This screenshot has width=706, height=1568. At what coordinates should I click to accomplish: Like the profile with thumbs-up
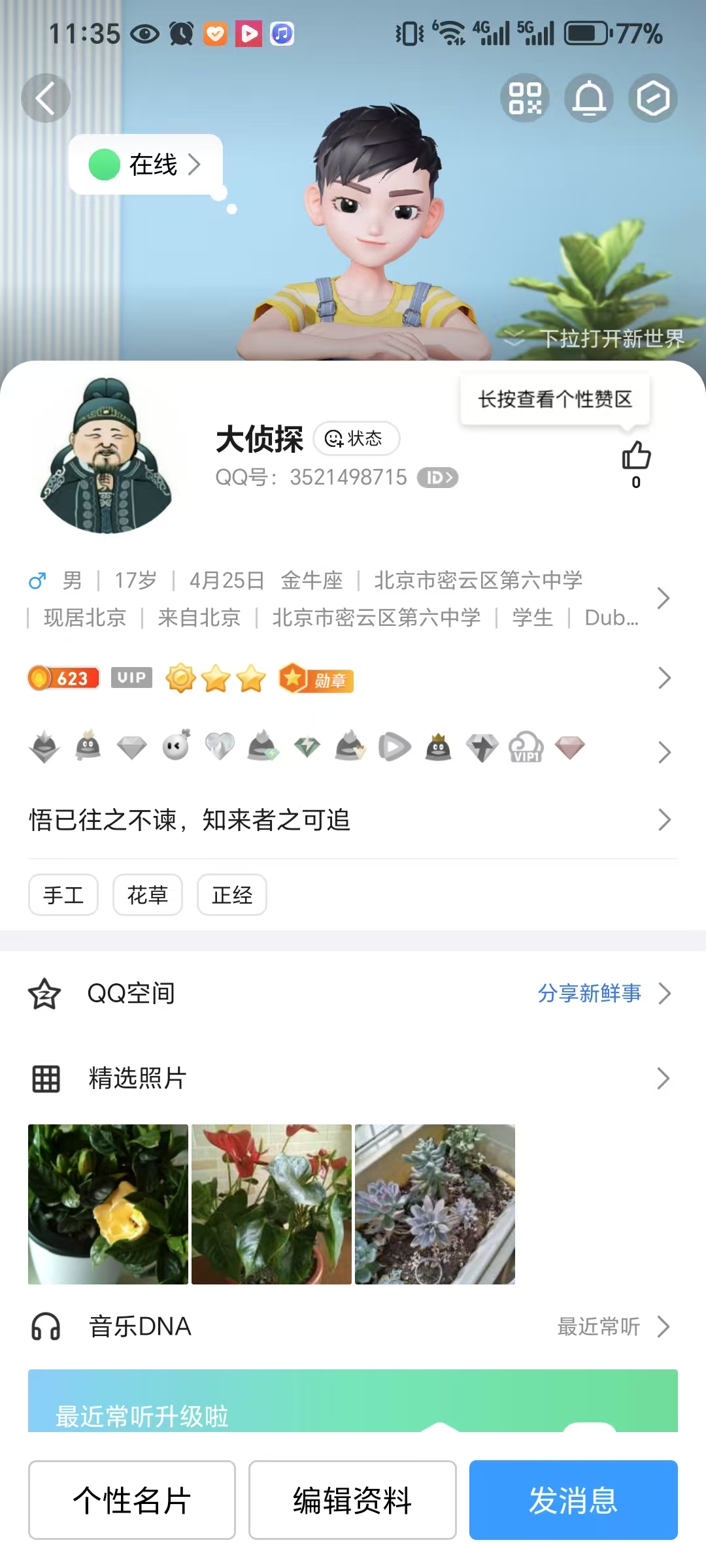pyautogui.click(x=636, y=456)
